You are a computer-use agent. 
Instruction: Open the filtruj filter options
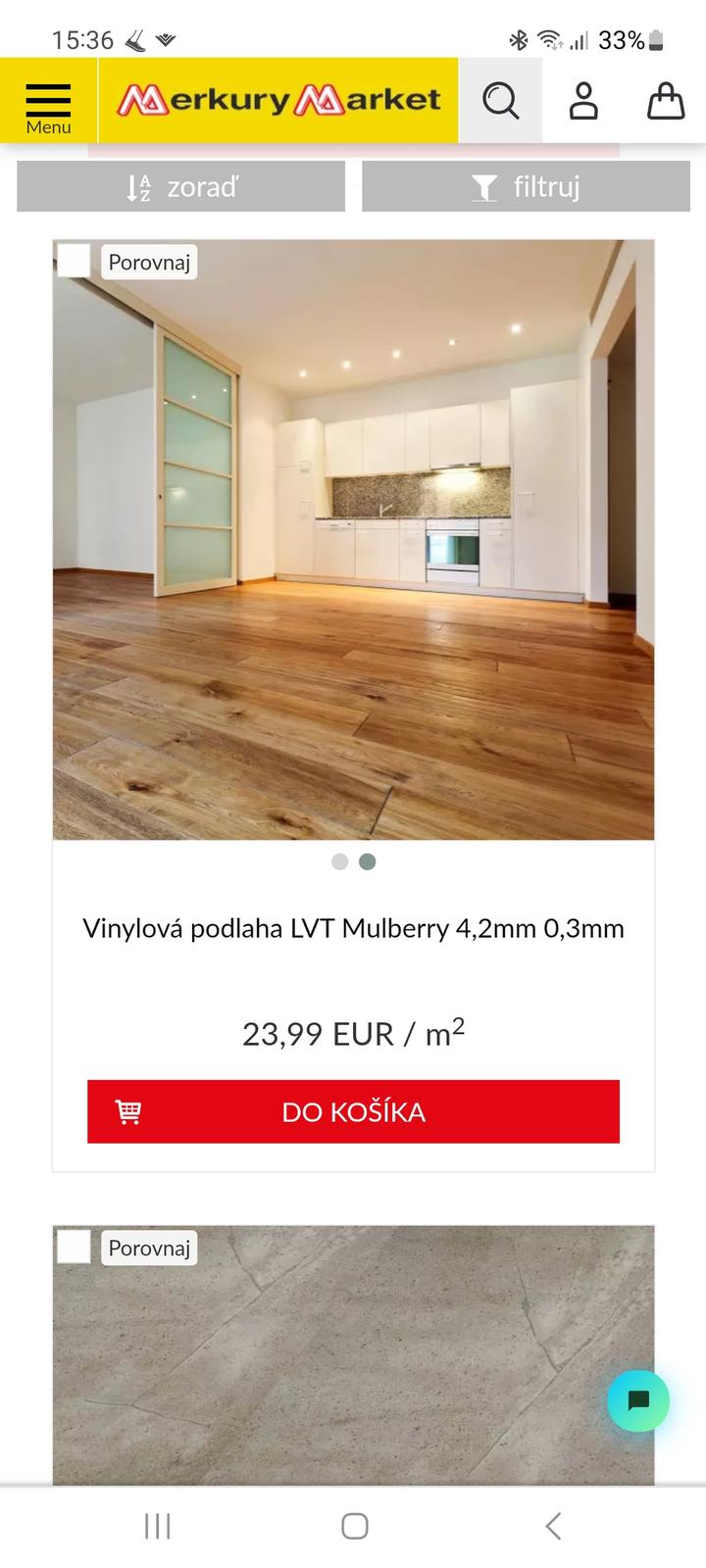[527, 186]
